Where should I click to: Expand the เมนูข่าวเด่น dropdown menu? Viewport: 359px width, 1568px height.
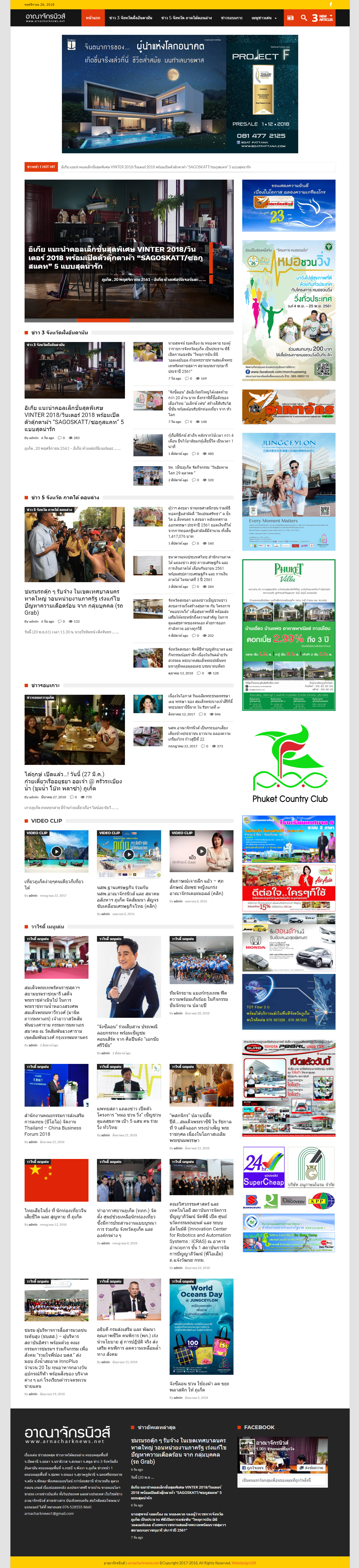[x=263, y=18]
